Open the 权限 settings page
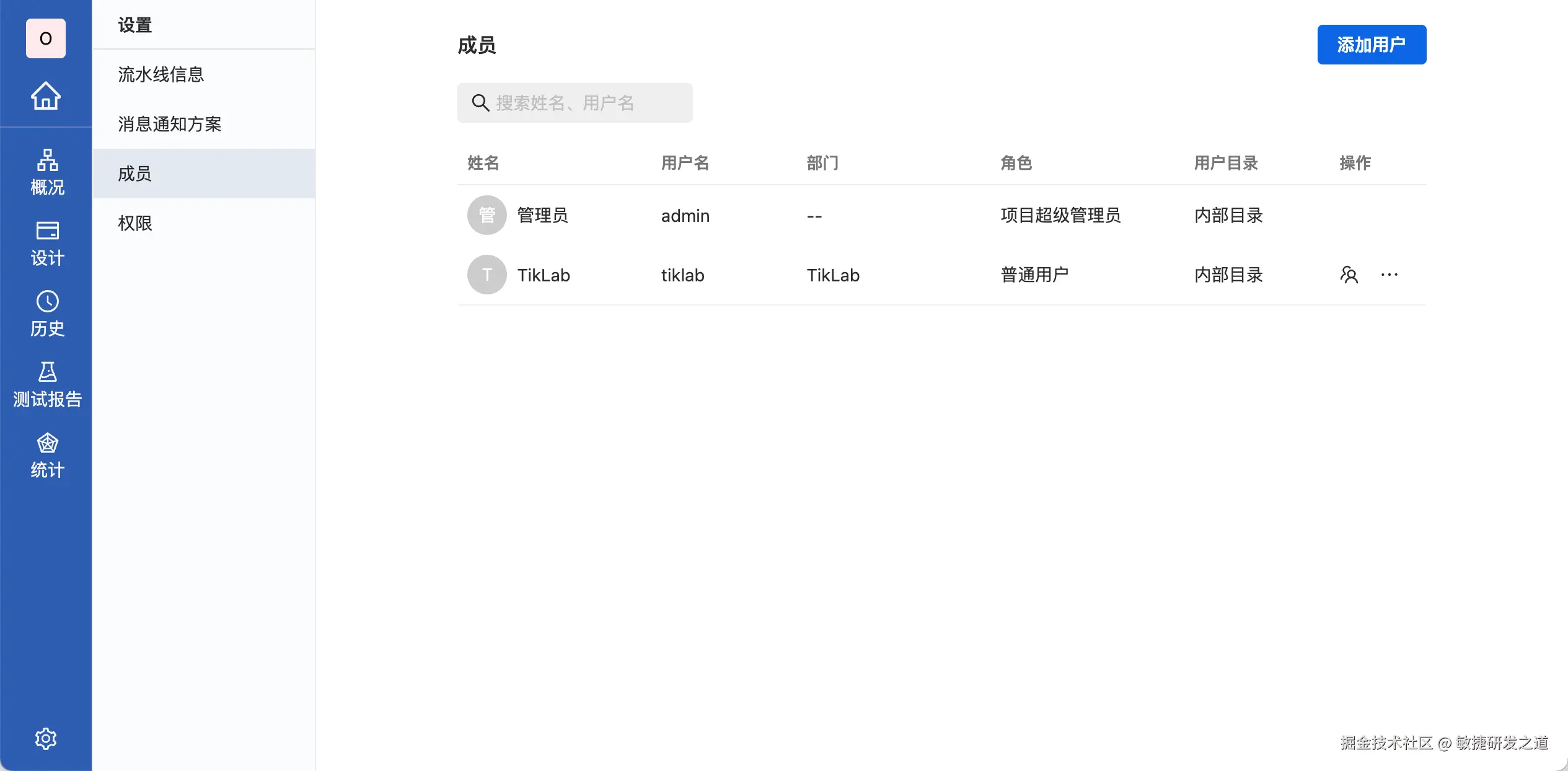Viewport: 1568px width, 771px height. point(135,223)
